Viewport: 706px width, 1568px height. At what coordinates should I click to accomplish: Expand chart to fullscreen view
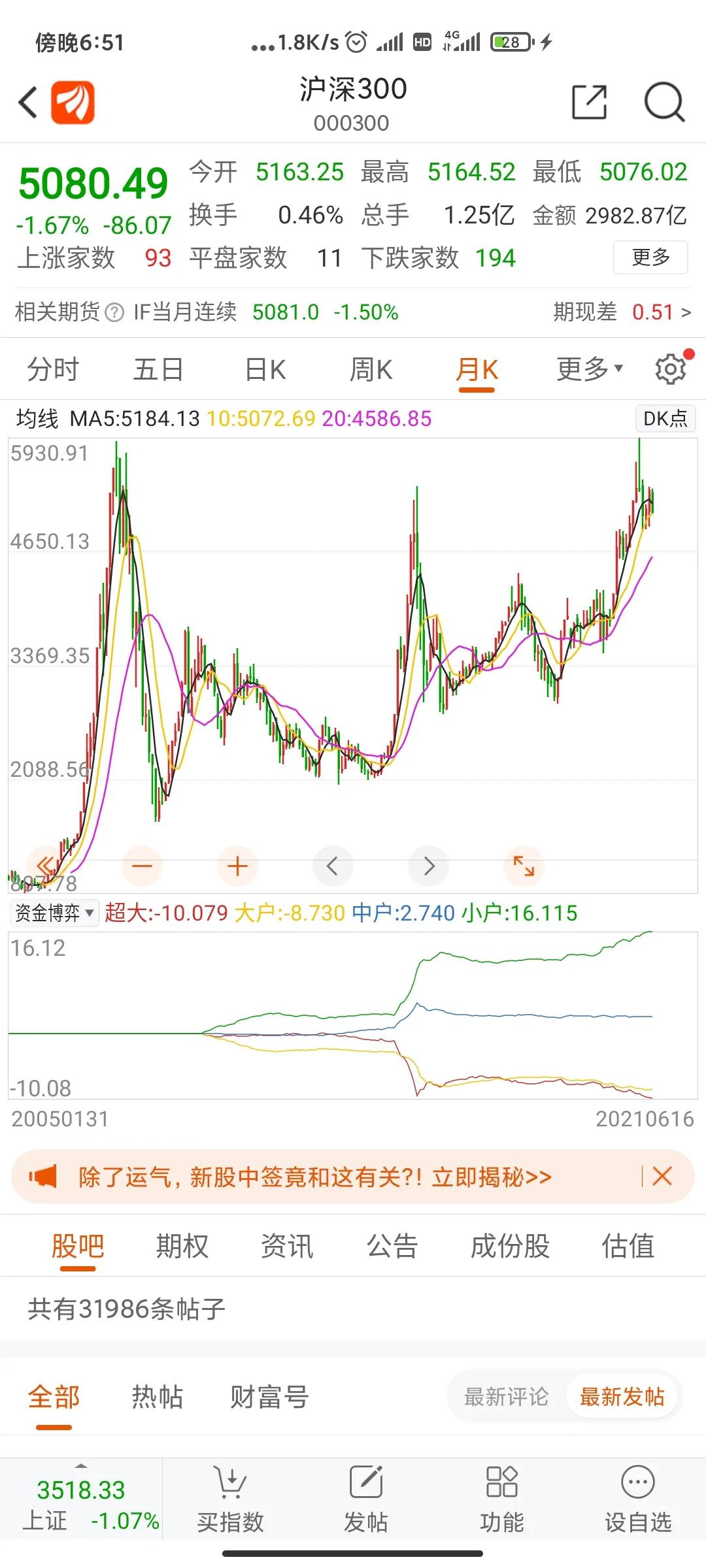(x=523, y=866)
